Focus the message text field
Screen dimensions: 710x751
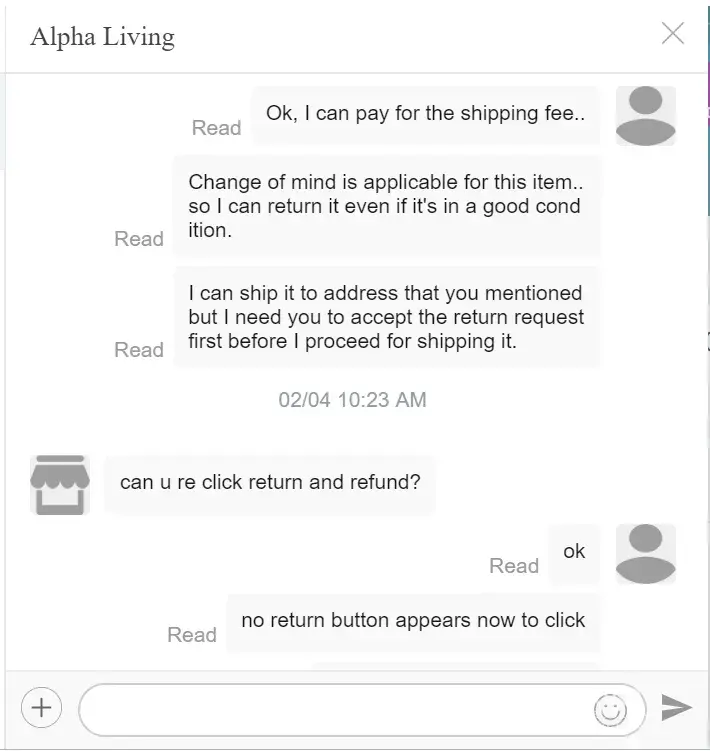tap(335, 709)
